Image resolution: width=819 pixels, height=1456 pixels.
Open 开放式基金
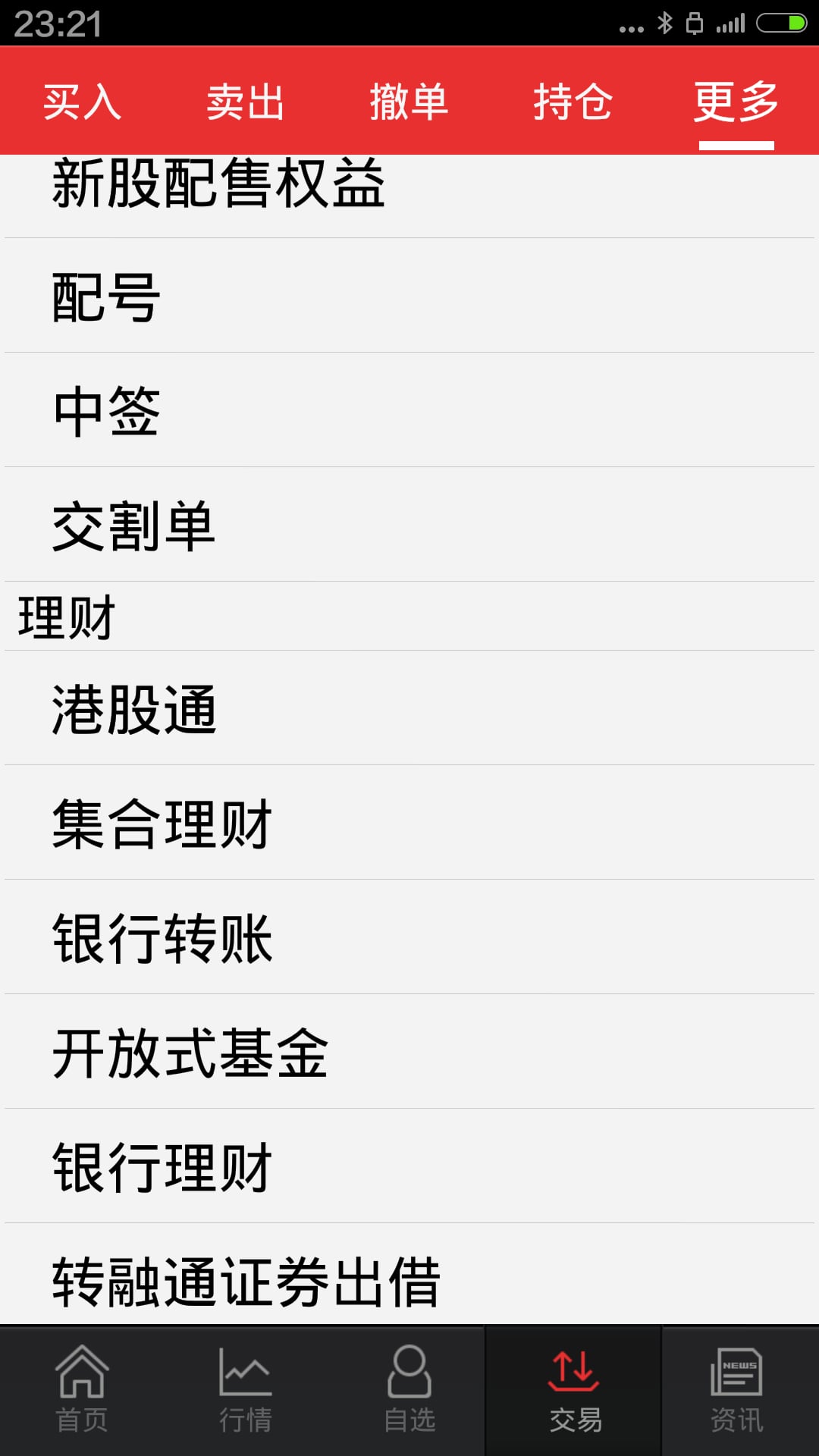(x=409, y=1053)
